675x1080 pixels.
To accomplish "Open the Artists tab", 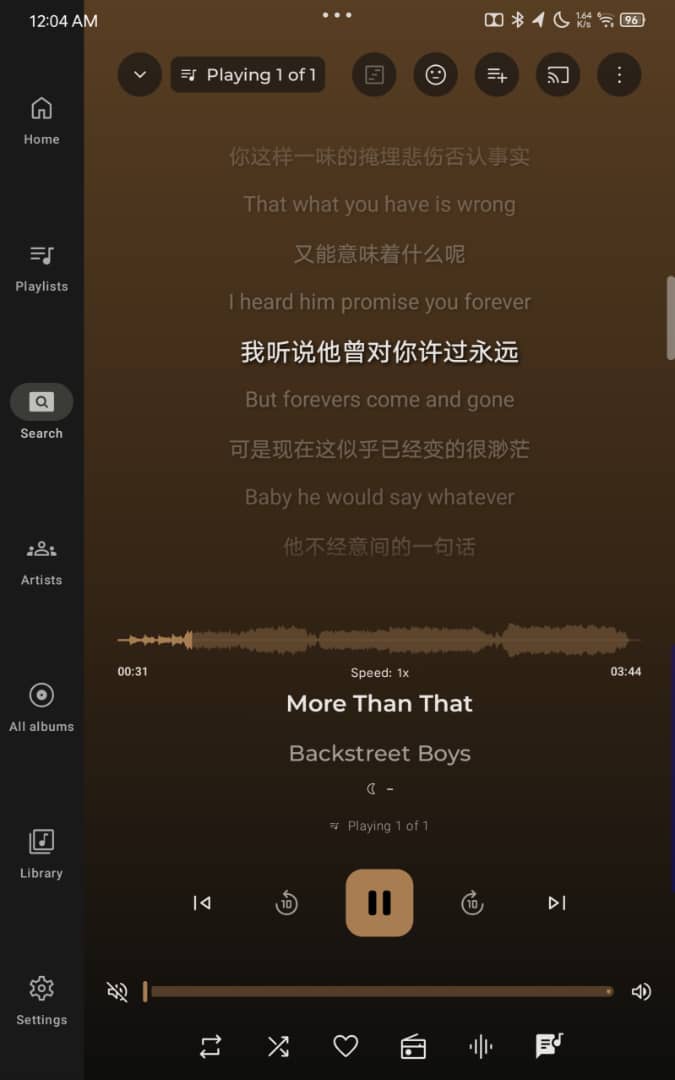I will click(x=41, y=561).
